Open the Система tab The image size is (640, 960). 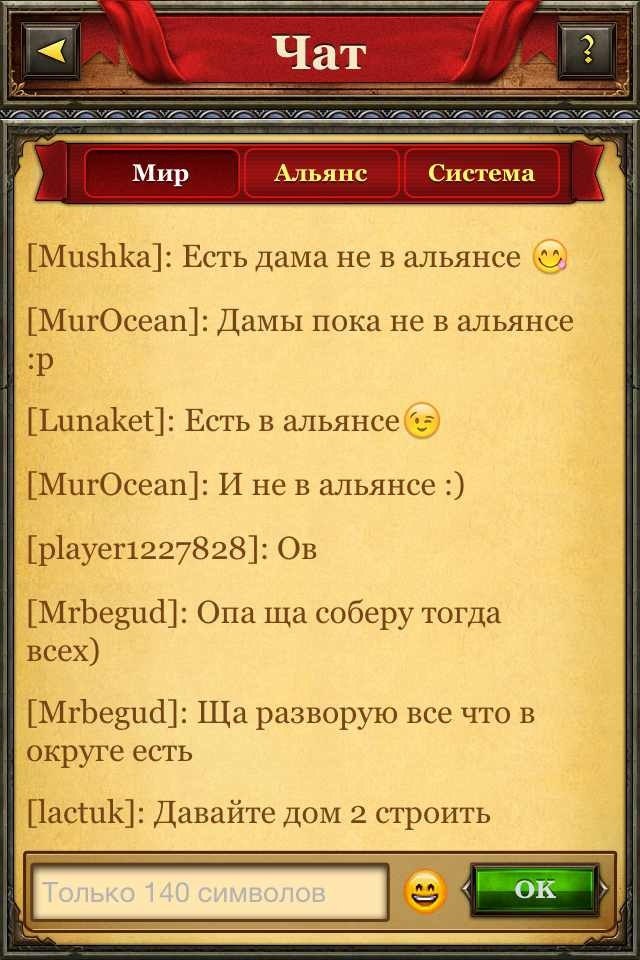point(481,174)
